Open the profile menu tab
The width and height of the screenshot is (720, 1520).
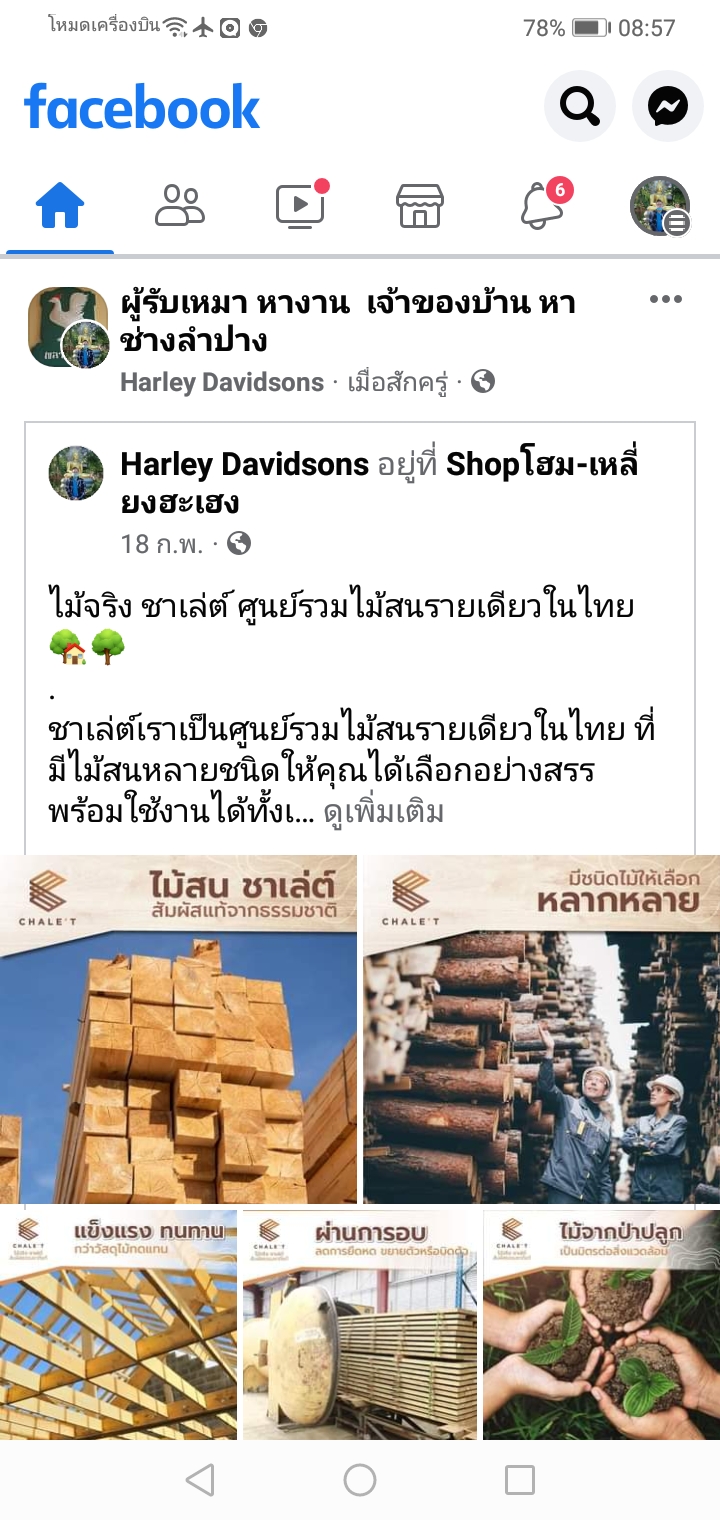660,206
